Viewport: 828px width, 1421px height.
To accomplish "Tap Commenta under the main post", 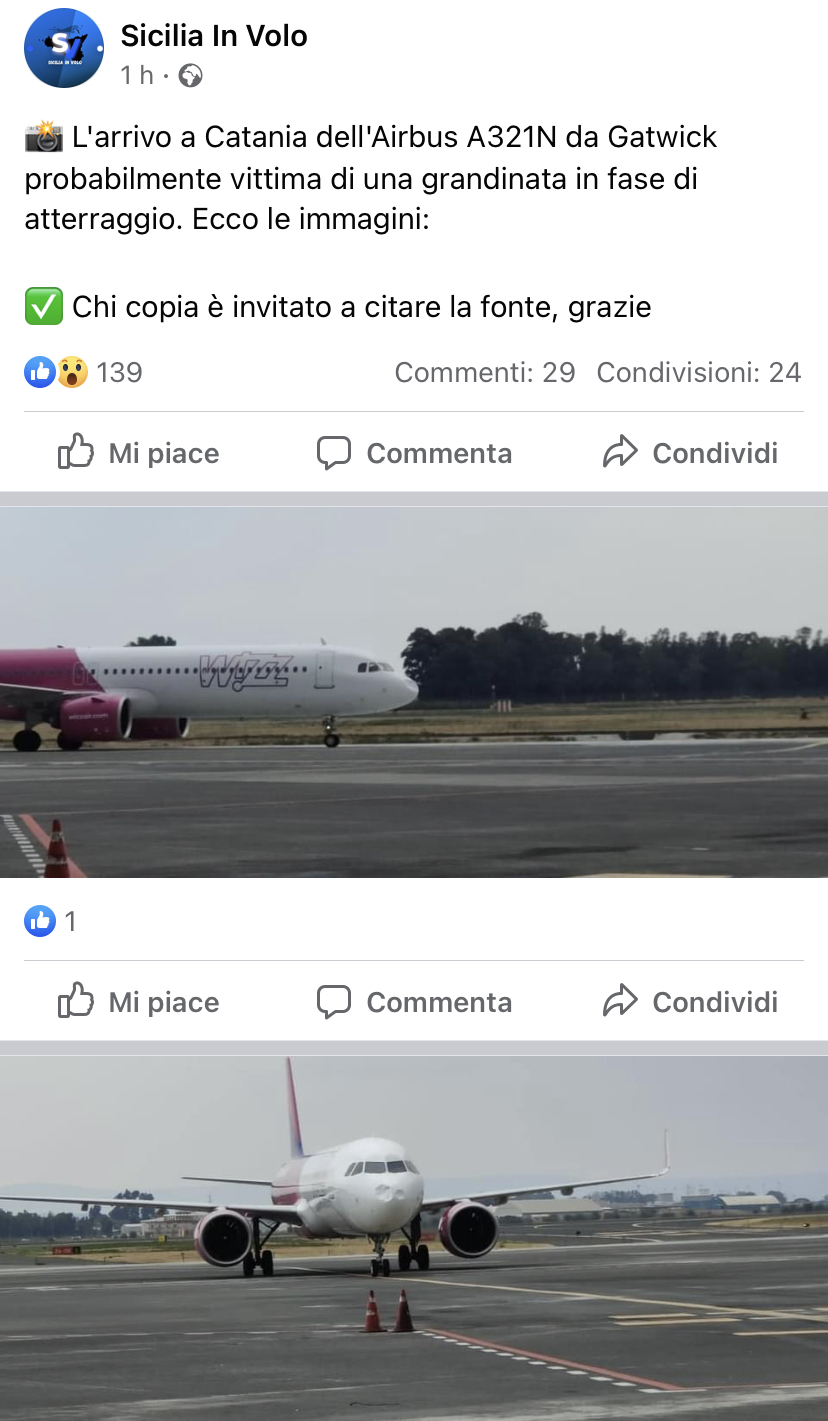I will pos(414,453).
